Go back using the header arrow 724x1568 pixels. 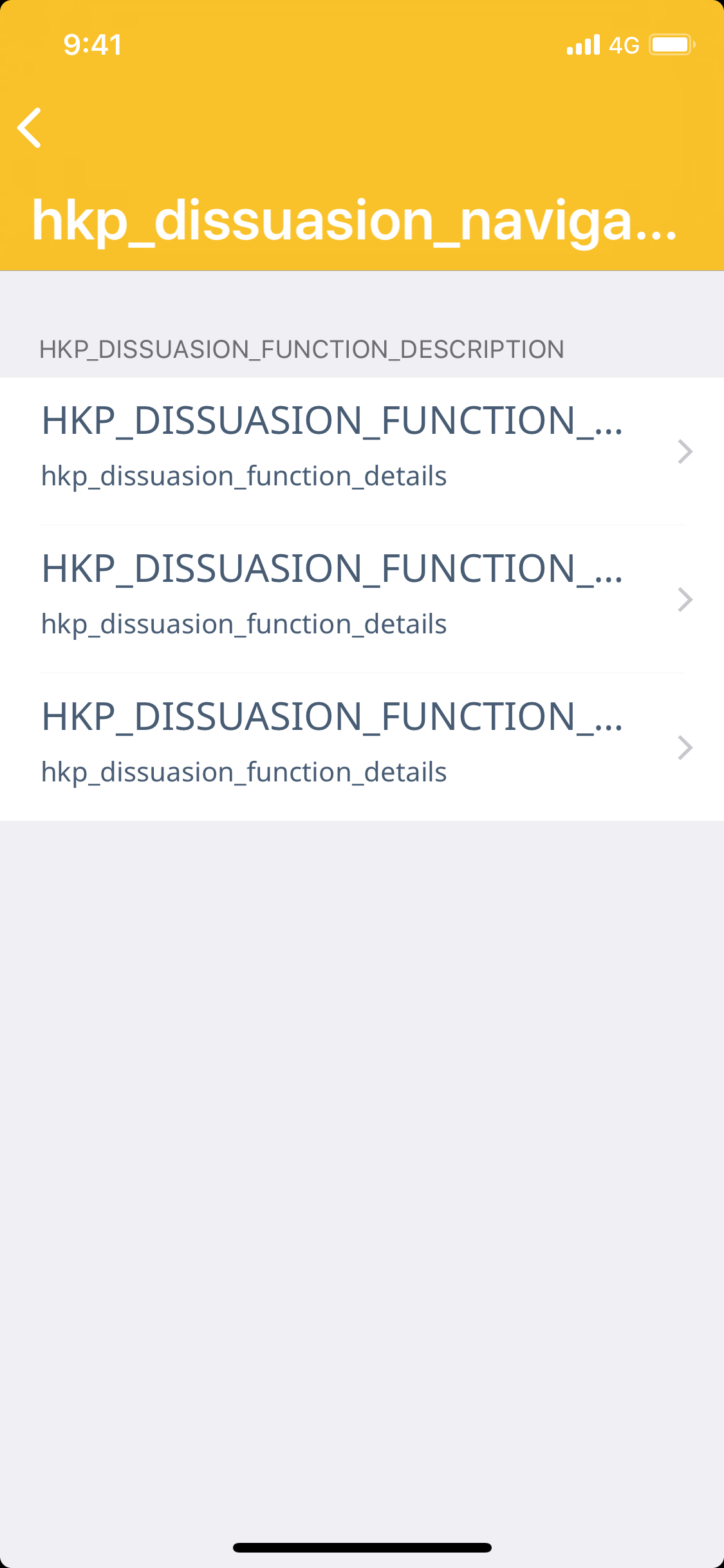(x=30, y=128)
